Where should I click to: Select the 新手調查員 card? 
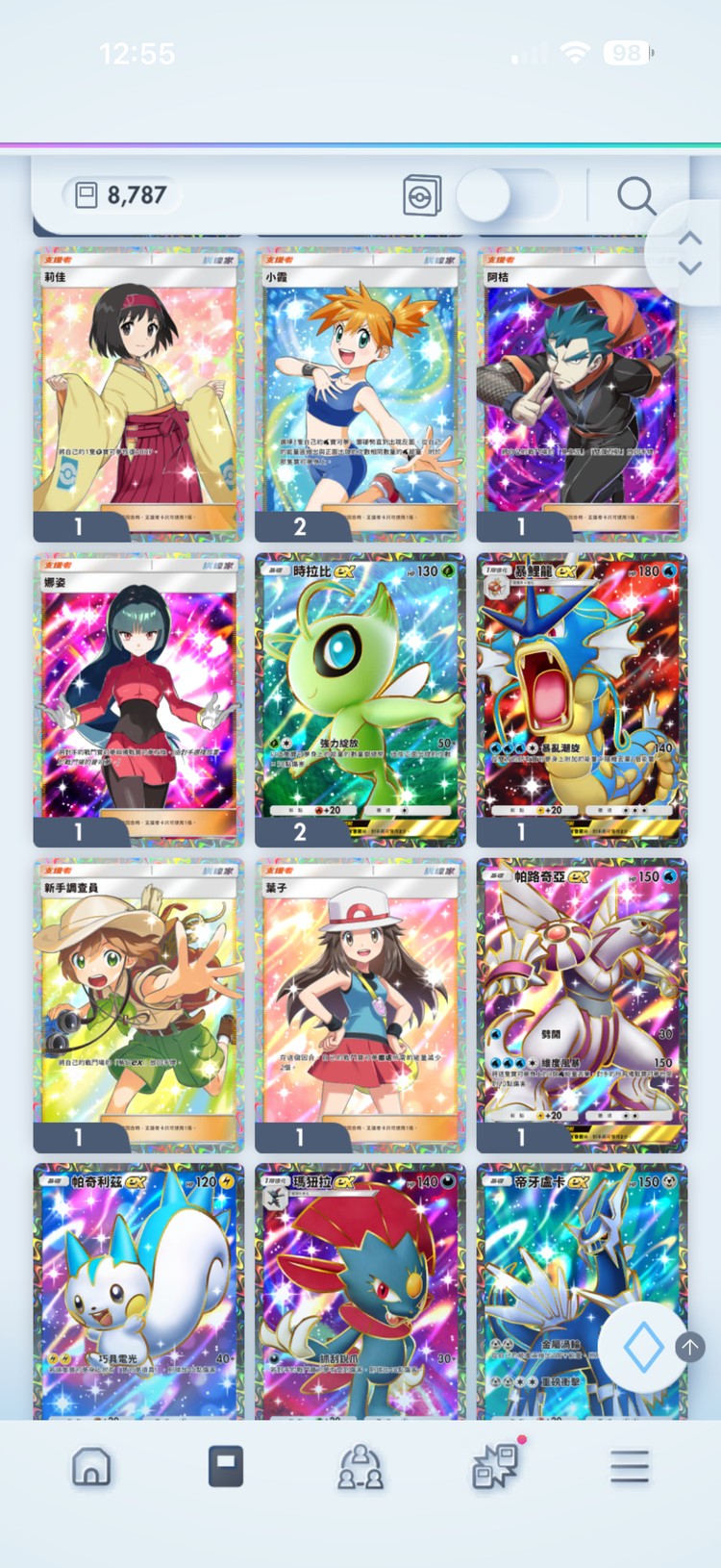click(138, 1006)
